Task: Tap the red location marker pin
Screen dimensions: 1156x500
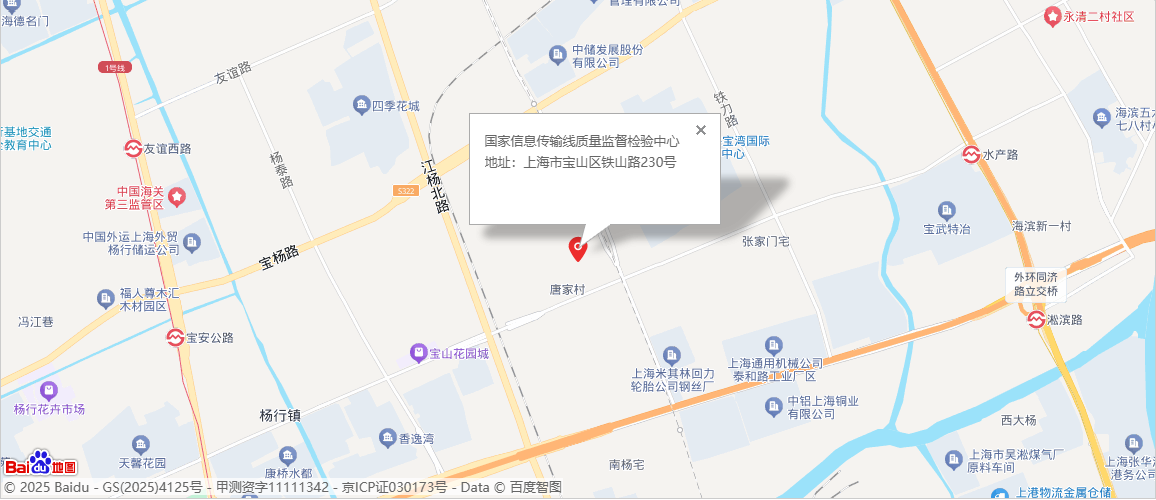Action: pos(577,248)
